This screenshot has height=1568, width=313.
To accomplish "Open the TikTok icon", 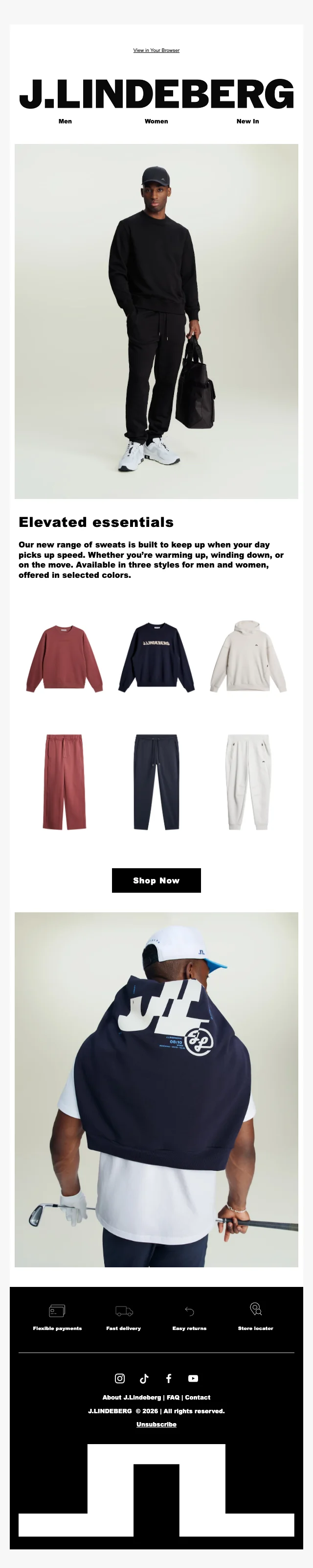I will pyautogui.click(x=144, y=1378).
